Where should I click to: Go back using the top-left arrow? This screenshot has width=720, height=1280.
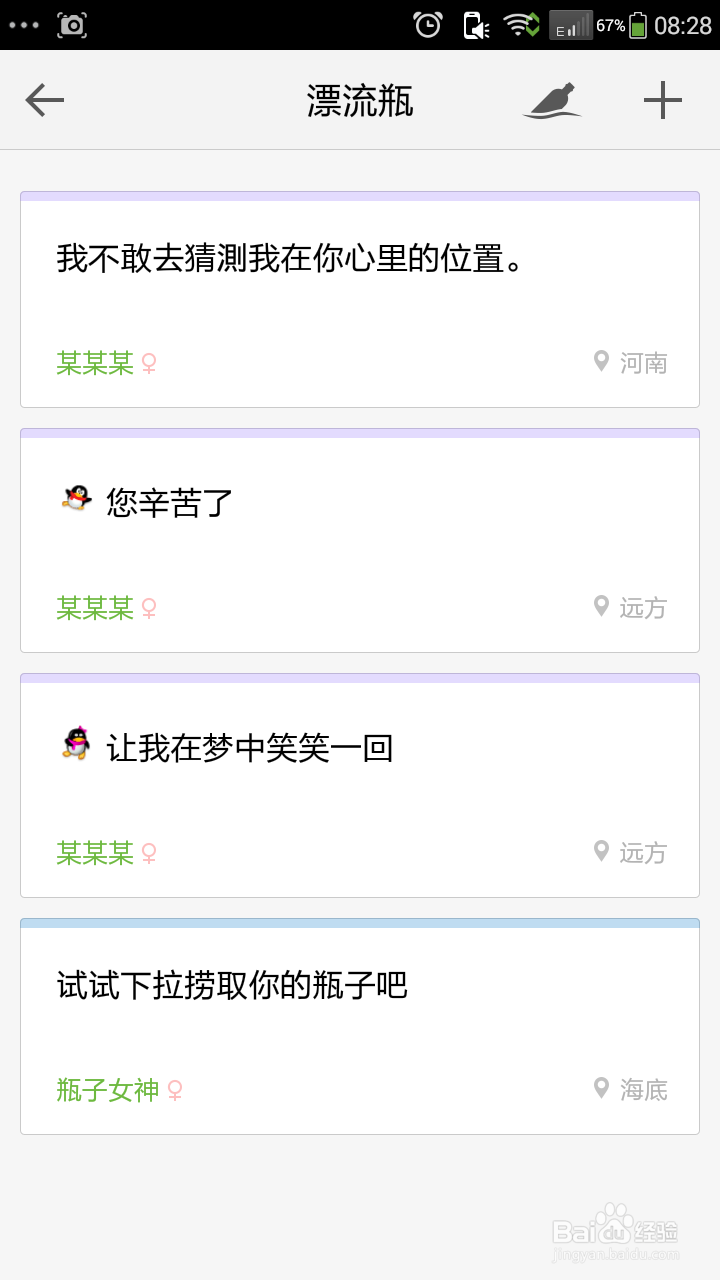pos(45,100)
